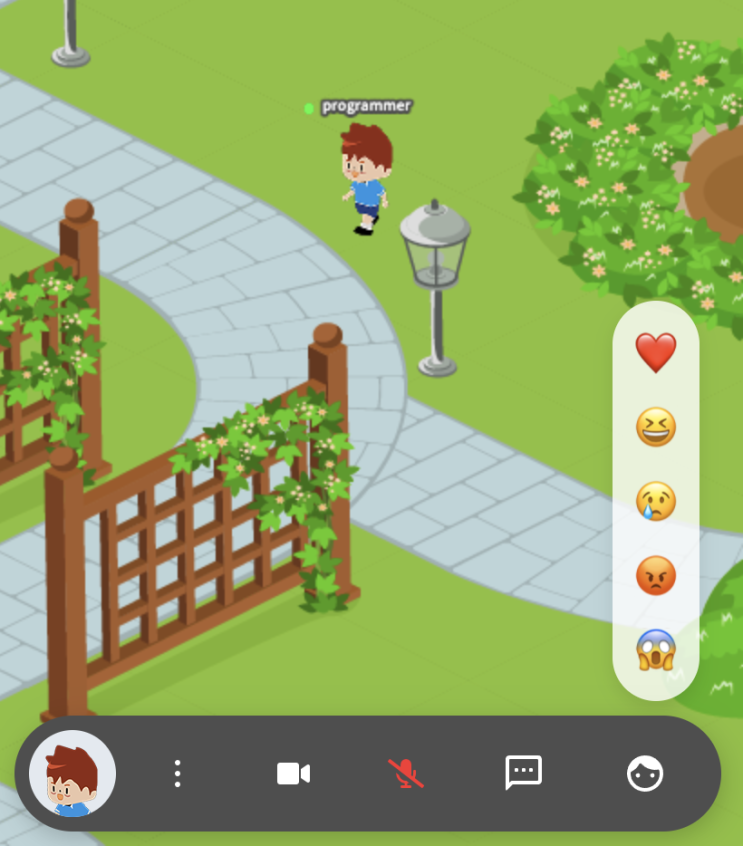This screenshot has width=743, height=846.
Task: Close the emoji reactions panel
Action: point(645,773)
